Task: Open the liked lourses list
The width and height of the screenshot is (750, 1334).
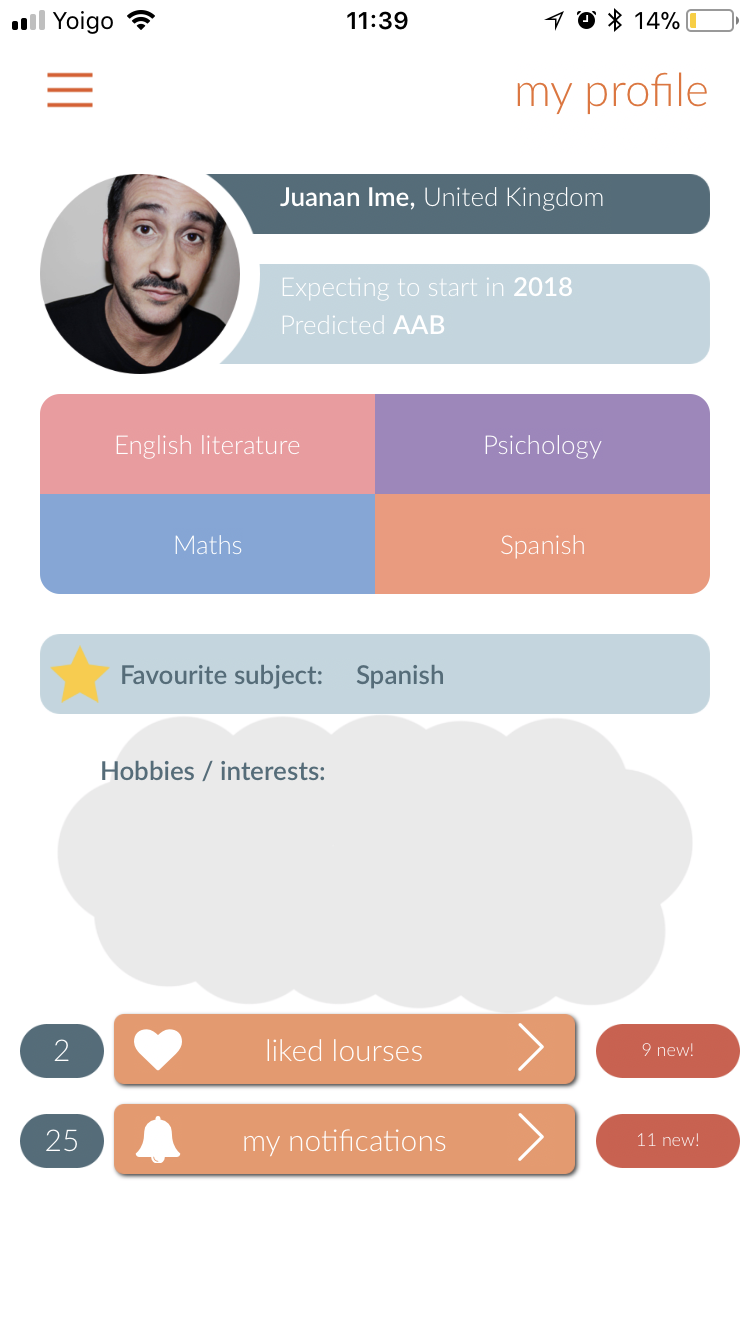Action: click(x=345, y=1049)
